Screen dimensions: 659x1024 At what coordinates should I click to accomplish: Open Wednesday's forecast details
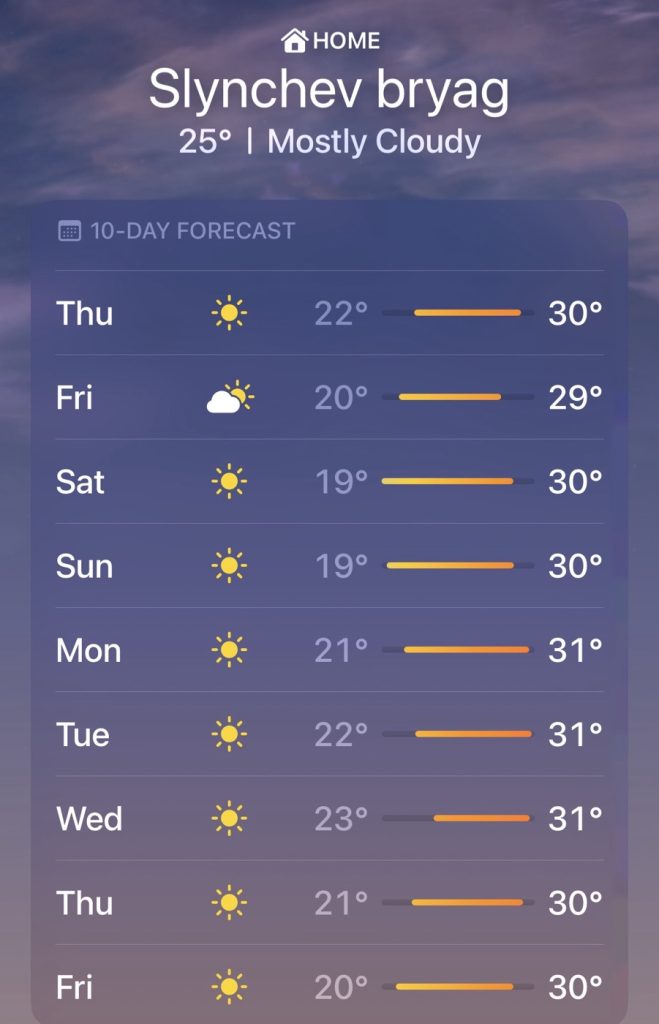pyautogui.click(x=329, y=819)
